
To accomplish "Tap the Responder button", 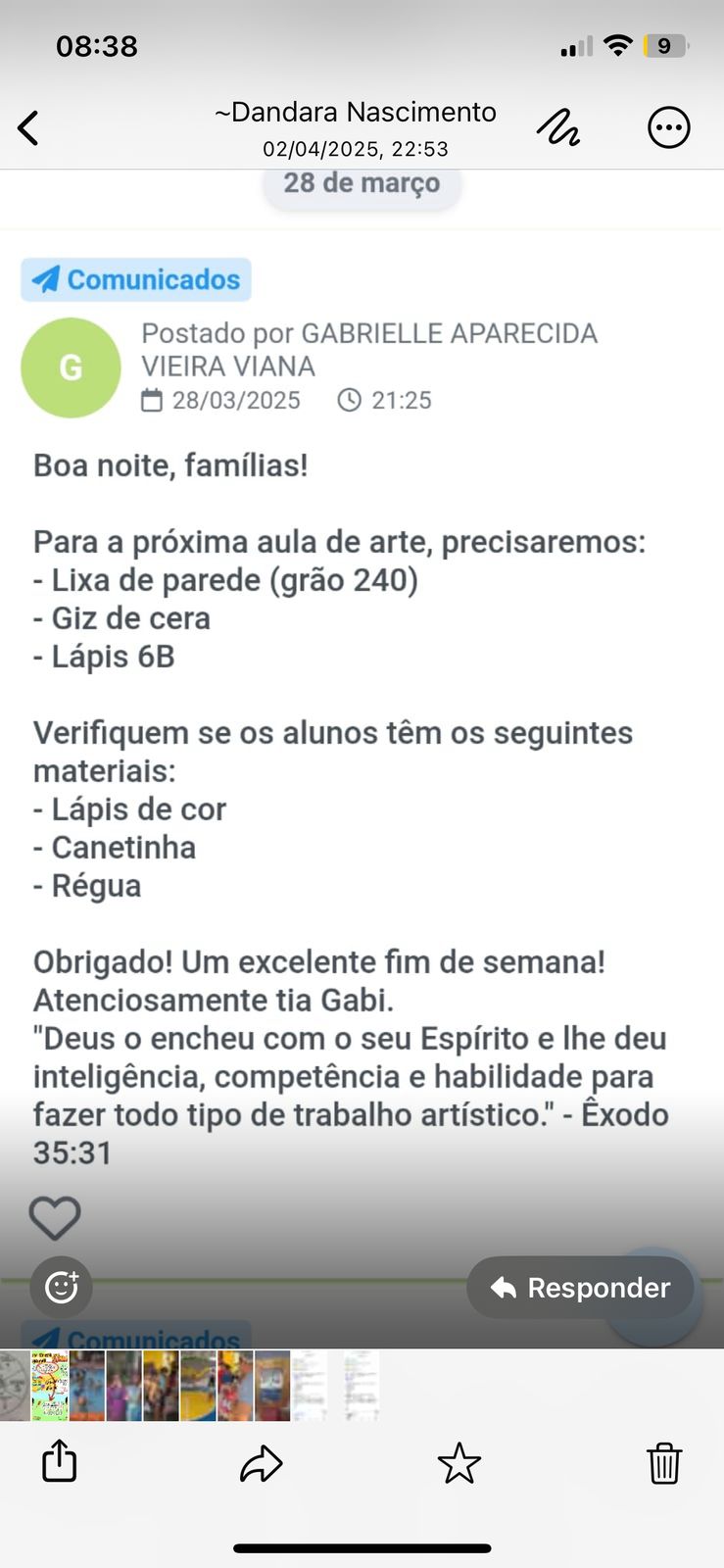I will [x=580, y=1288].
